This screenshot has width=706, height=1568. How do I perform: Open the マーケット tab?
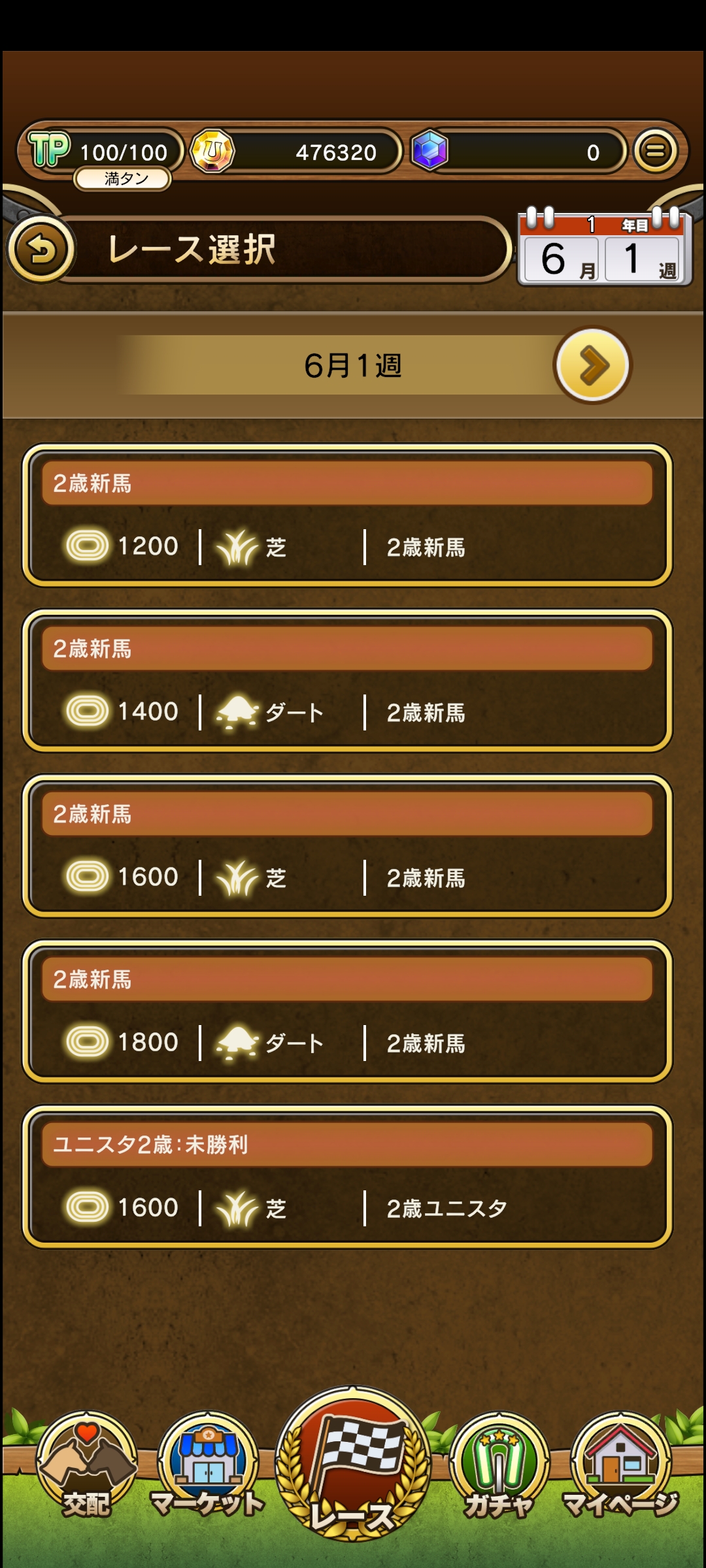pos(208,1467)
